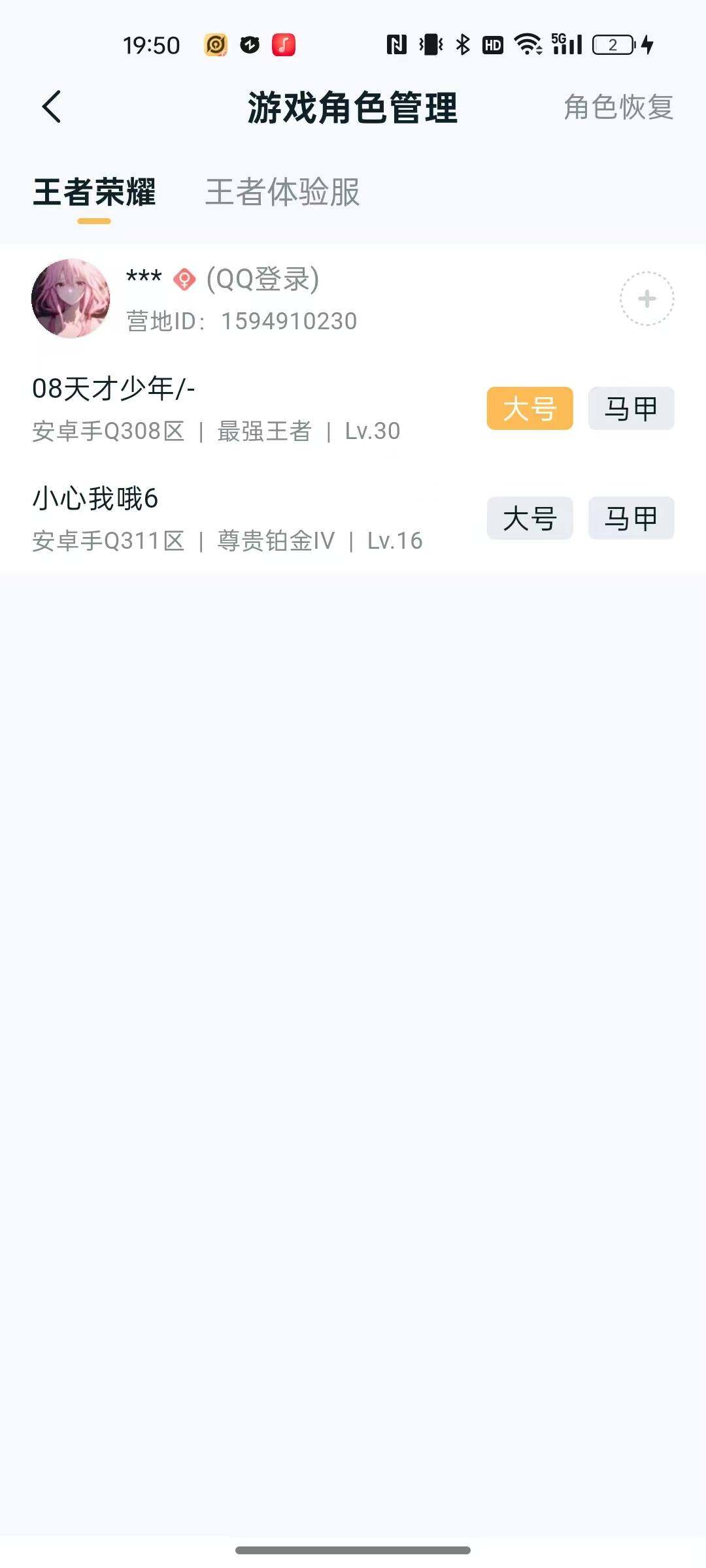Screen dimensions: 706x1568
Task: Open 角色恢复 in the top right
Action: tap(618, 108)
